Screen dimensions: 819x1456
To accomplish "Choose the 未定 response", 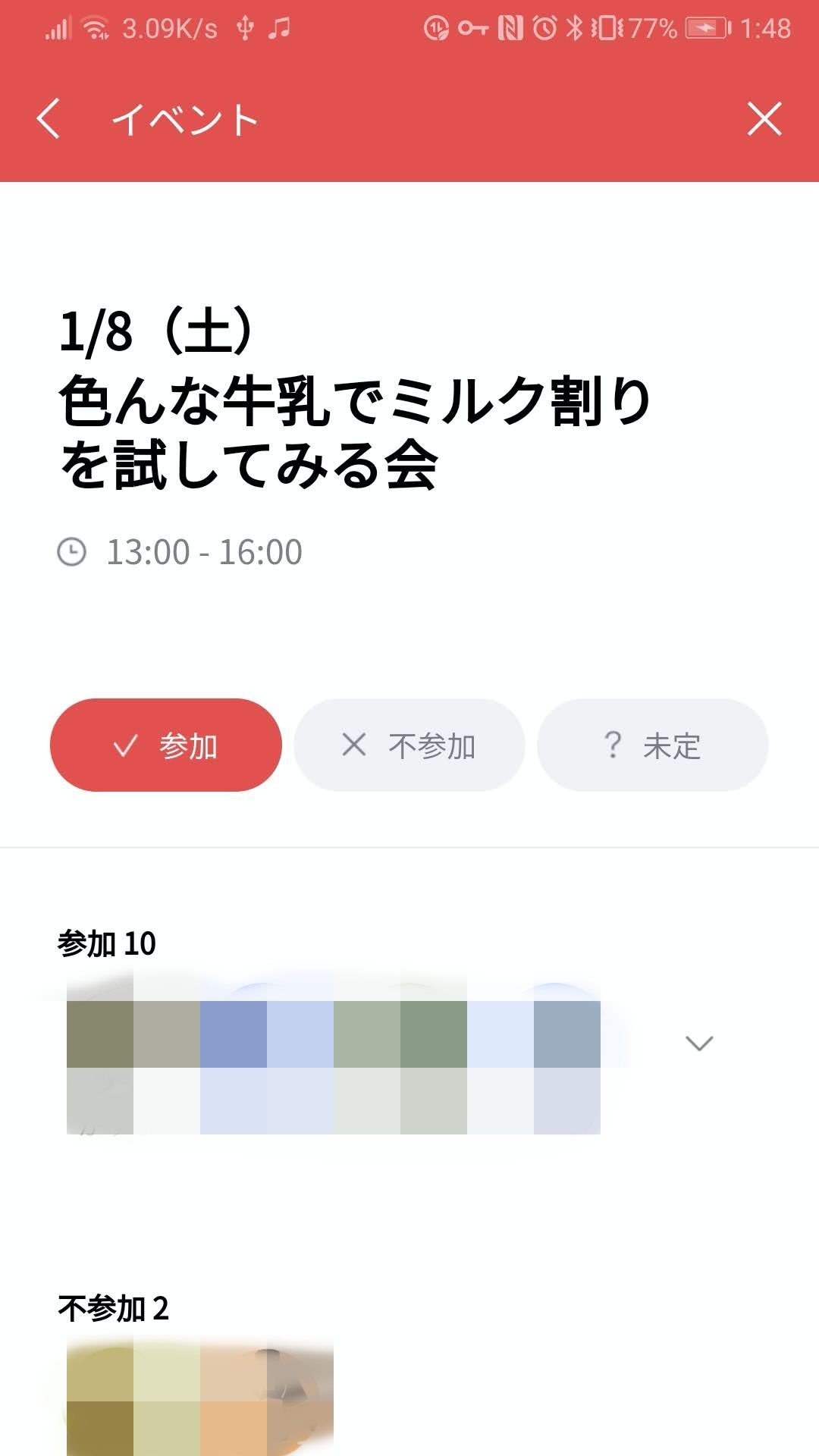I will [652, 745].
